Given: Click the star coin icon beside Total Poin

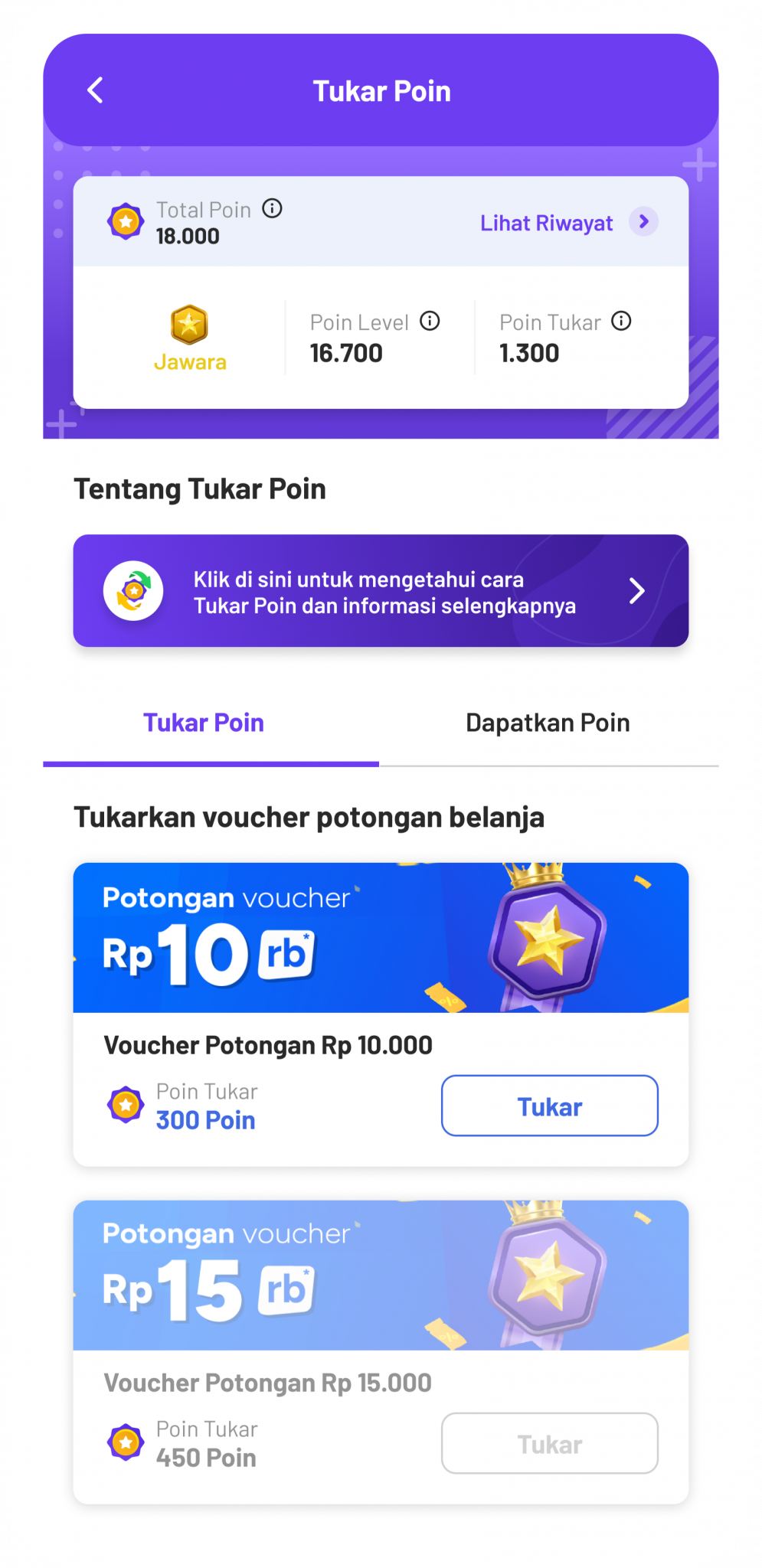Looking at the screenshot, I should point(125,221).
